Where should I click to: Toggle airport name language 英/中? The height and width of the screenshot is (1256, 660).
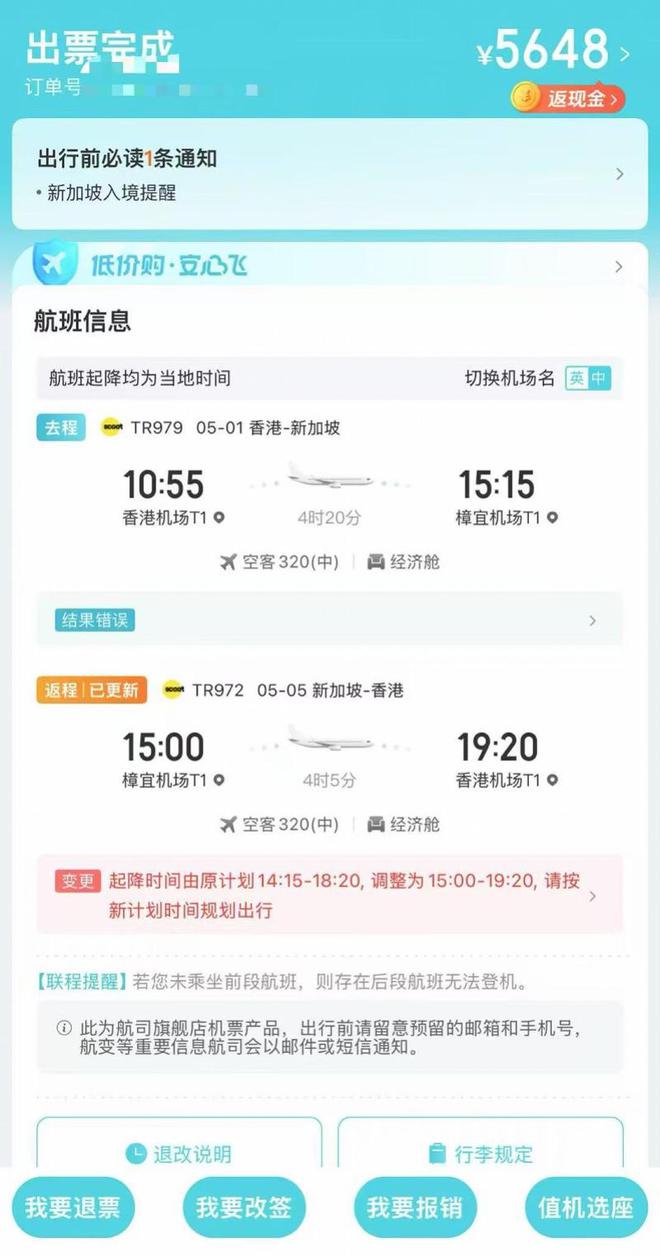588,378
